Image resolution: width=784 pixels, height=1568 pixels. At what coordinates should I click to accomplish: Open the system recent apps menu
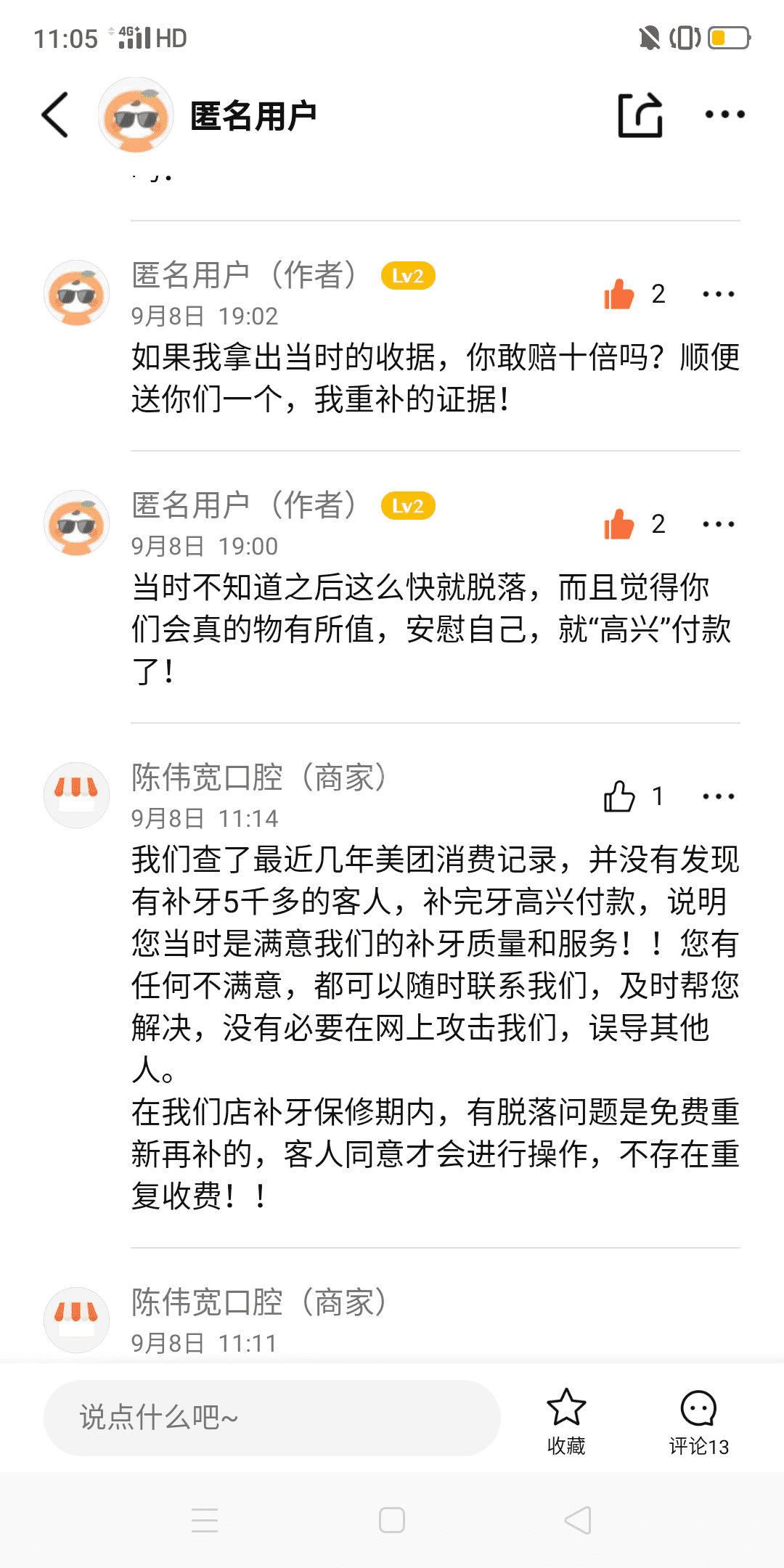(205, 1520)
